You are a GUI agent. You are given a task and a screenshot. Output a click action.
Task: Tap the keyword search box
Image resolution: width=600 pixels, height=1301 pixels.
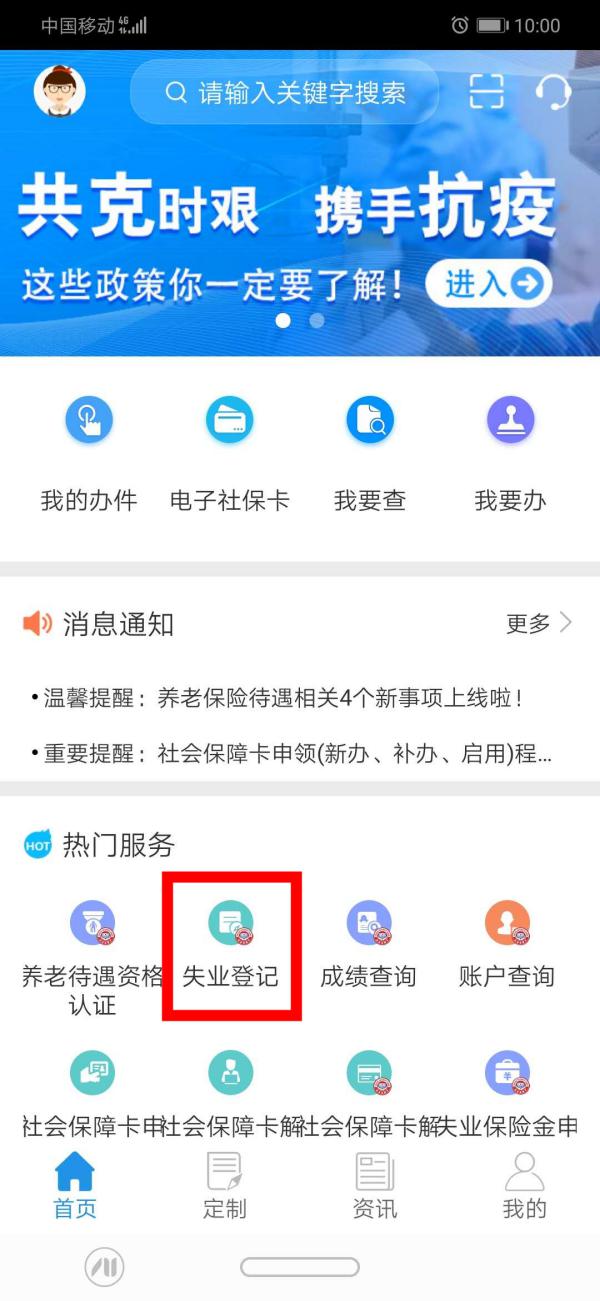[x=286, y=93]
